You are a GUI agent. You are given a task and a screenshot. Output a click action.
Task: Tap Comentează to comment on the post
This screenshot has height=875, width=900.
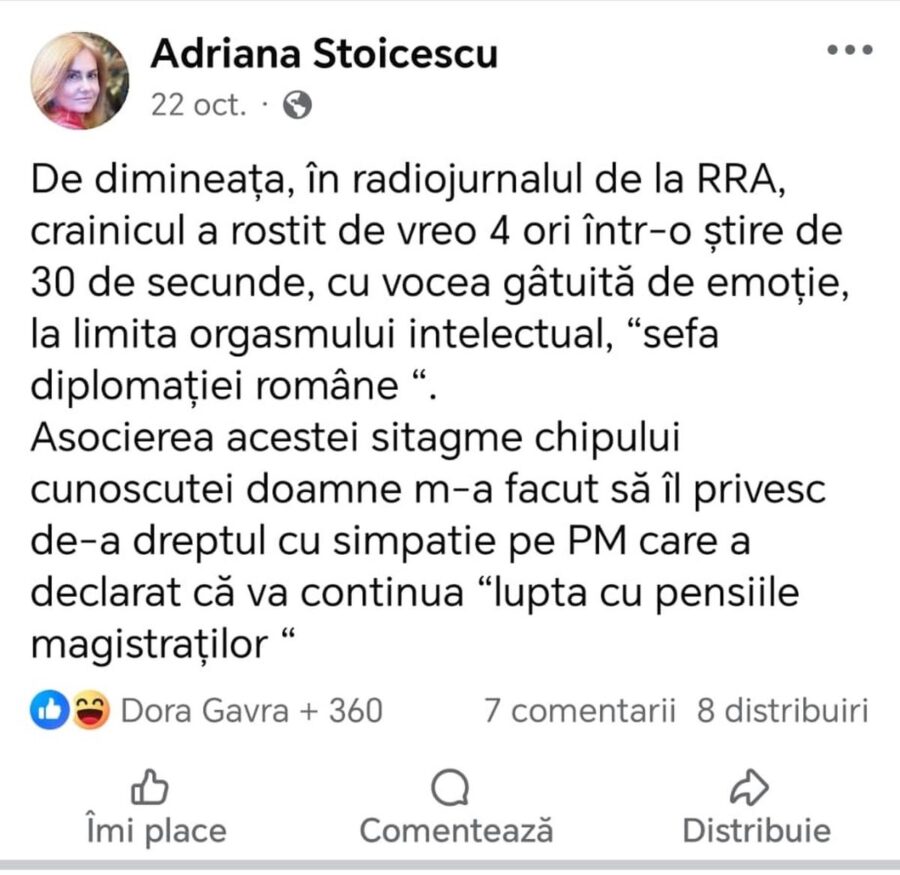coord(455,810)
